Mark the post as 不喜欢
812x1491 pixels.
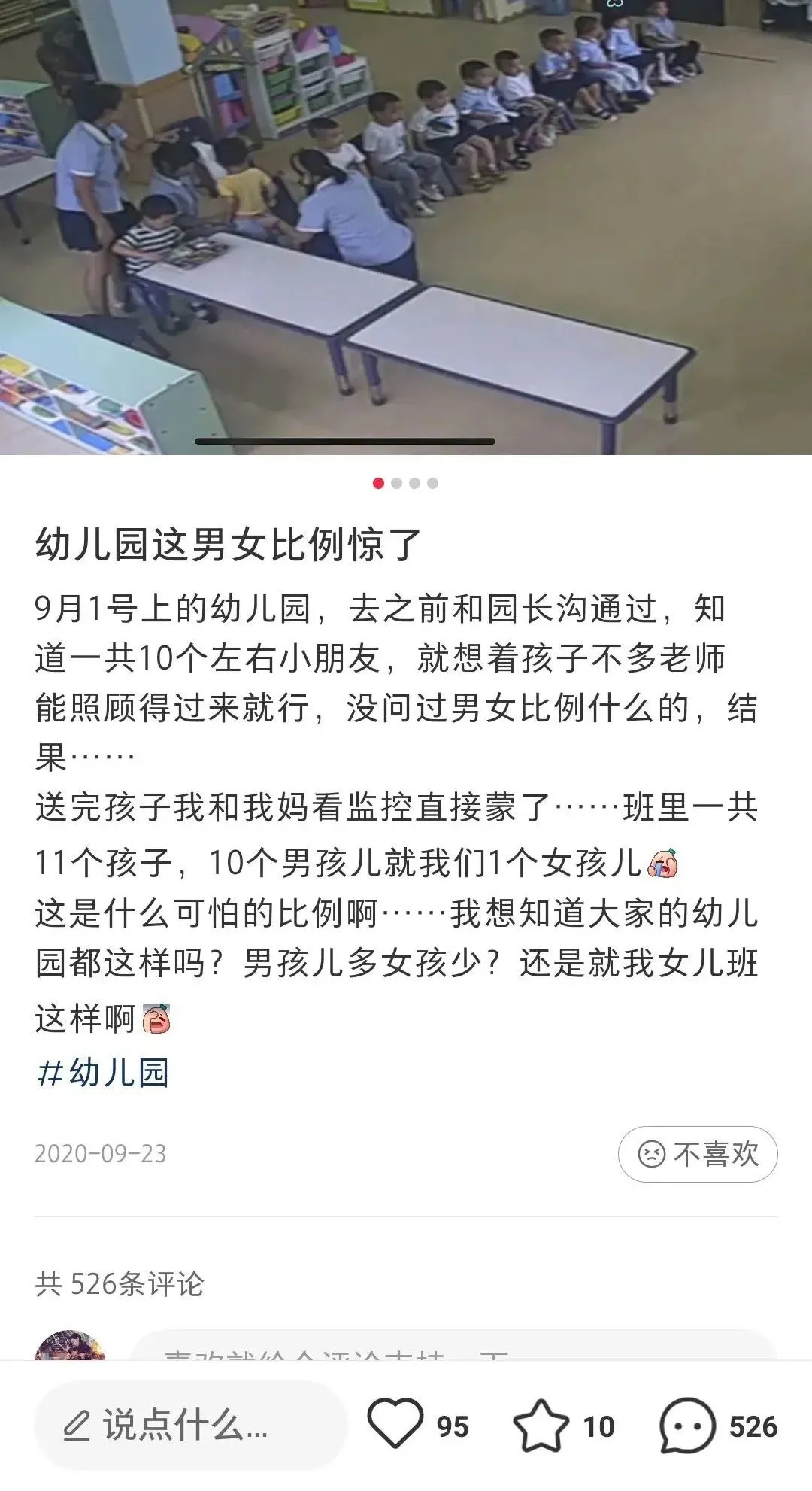697,1154
